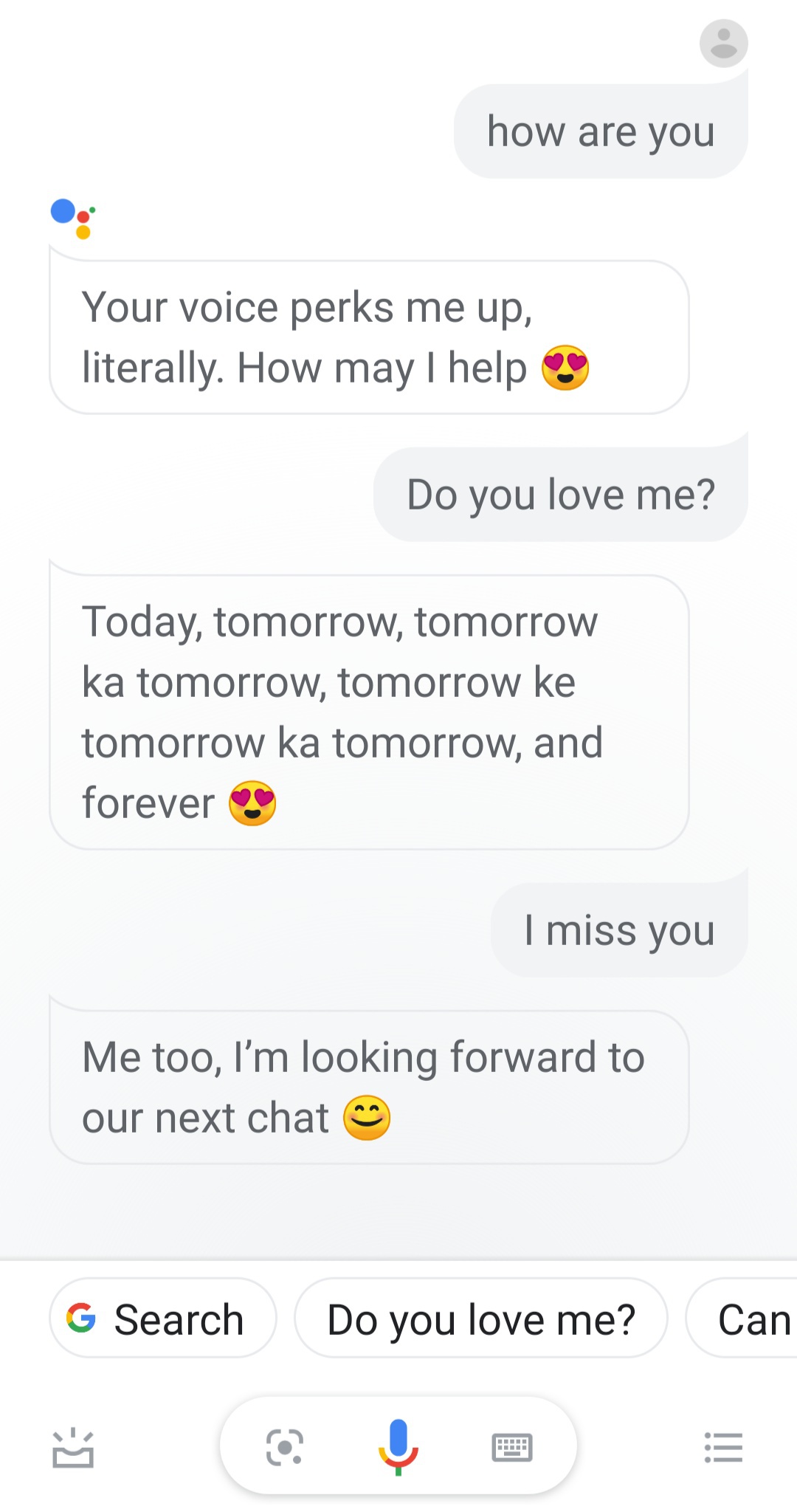Screen dimensions: 797x1512
Task: Open the updates inbox icon
Action: tap(73, 1447)
